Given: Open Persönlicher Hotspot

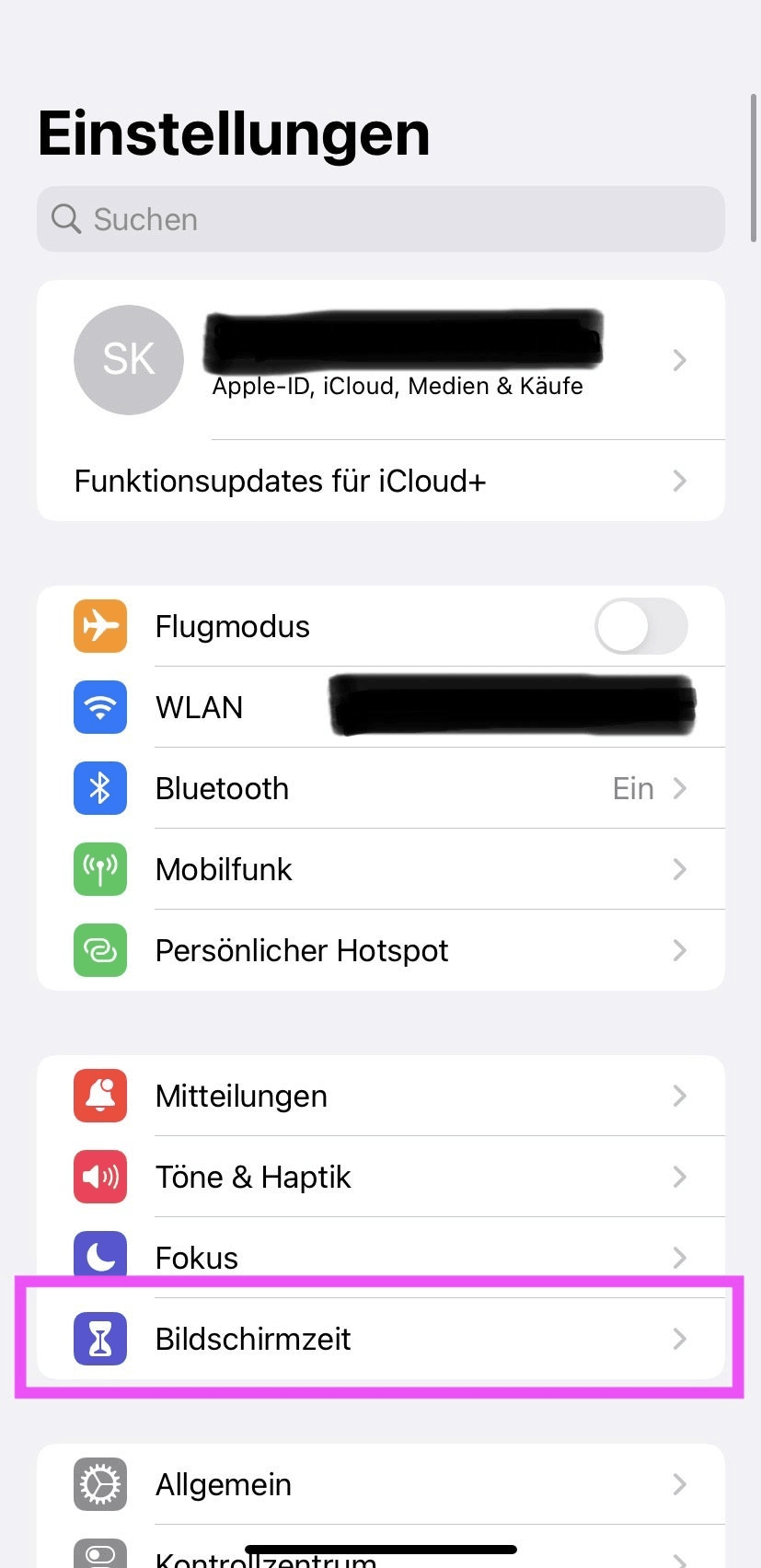Looking at the screenshot, I should point(380,950).
